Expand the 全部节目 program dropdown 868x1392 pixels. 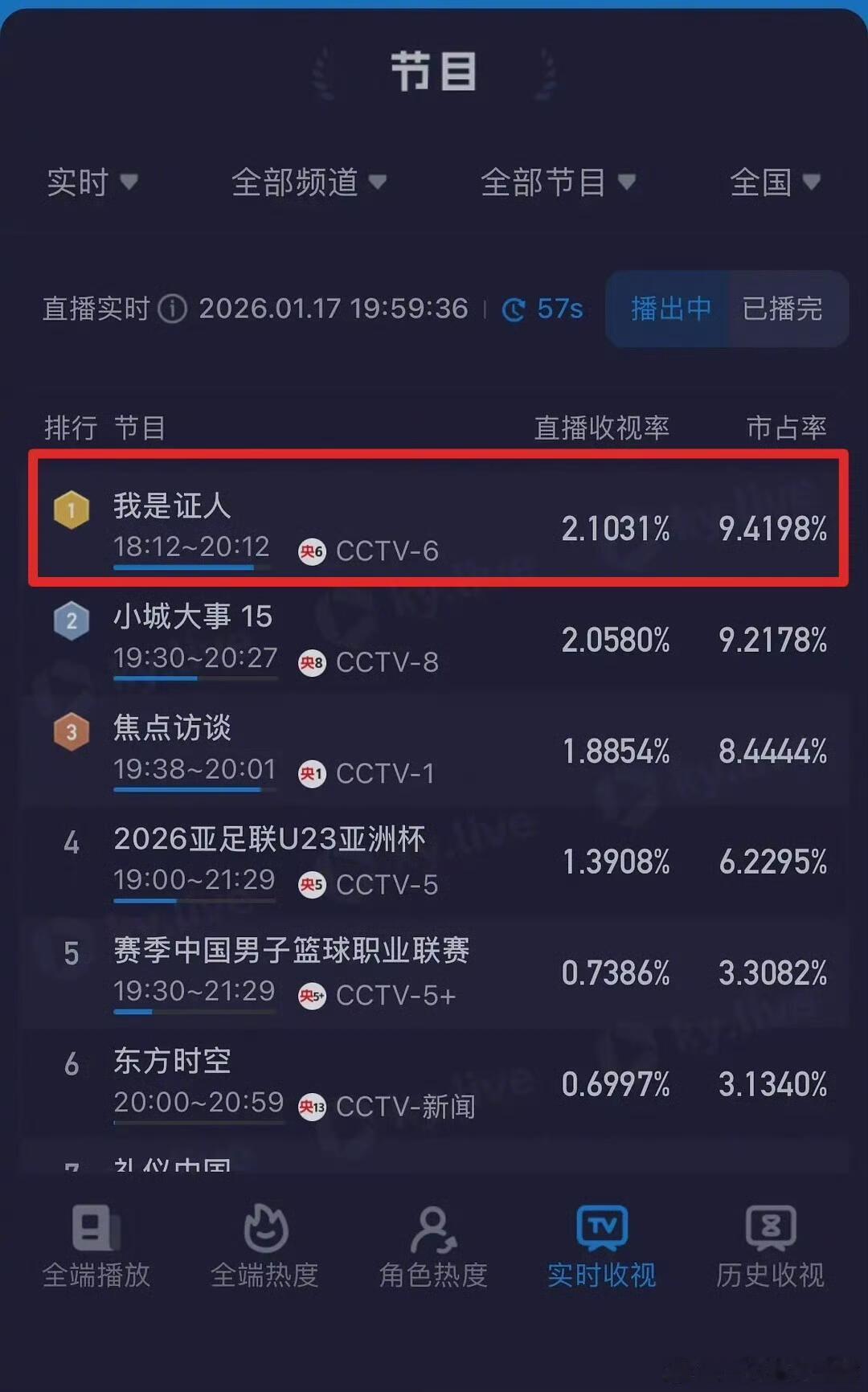click(559, 182)
